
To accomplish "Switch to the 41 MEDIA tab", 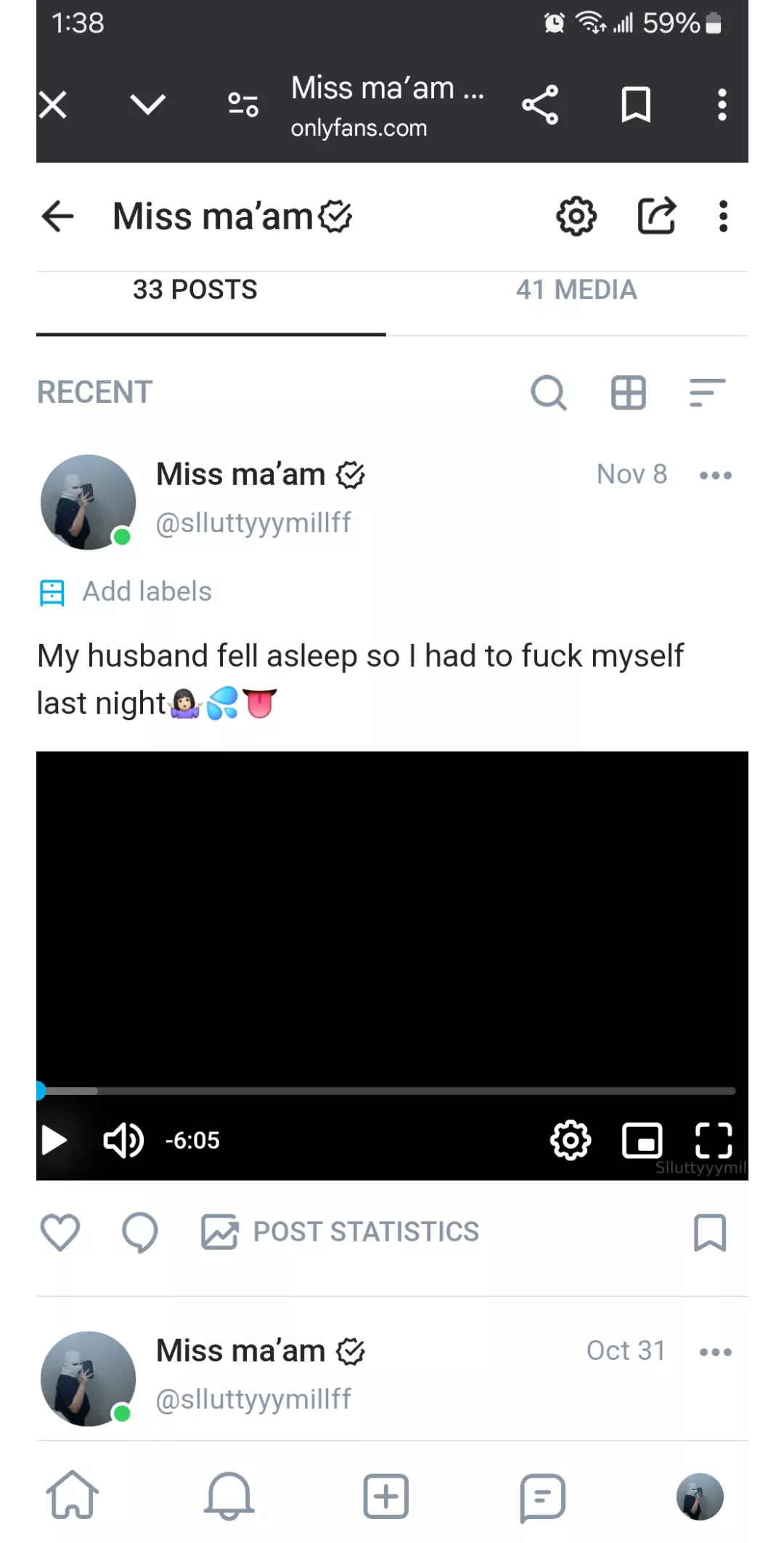I will click(x=576, y=290).
